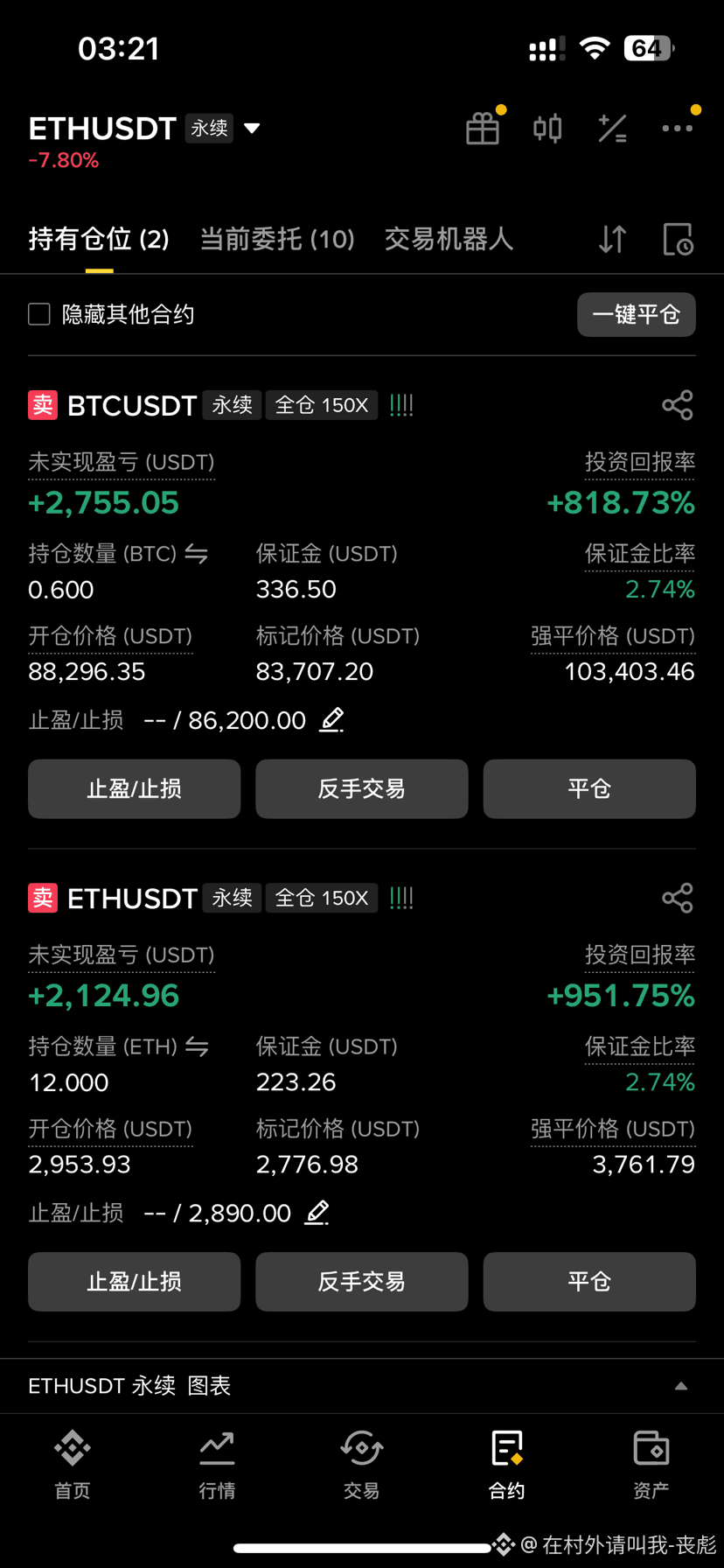Viewport: 724px width, 1568px height.
Task: Open the gift rewards icon
Action: 483,129
